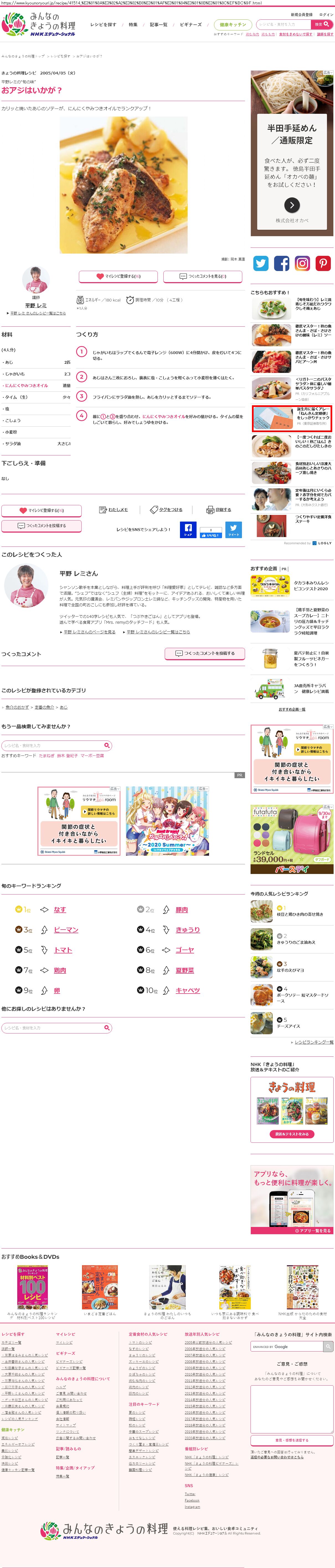Share recipe on Facebook with the シェア button
This screenshot has width=335, height=1568.
click(188, 530)
